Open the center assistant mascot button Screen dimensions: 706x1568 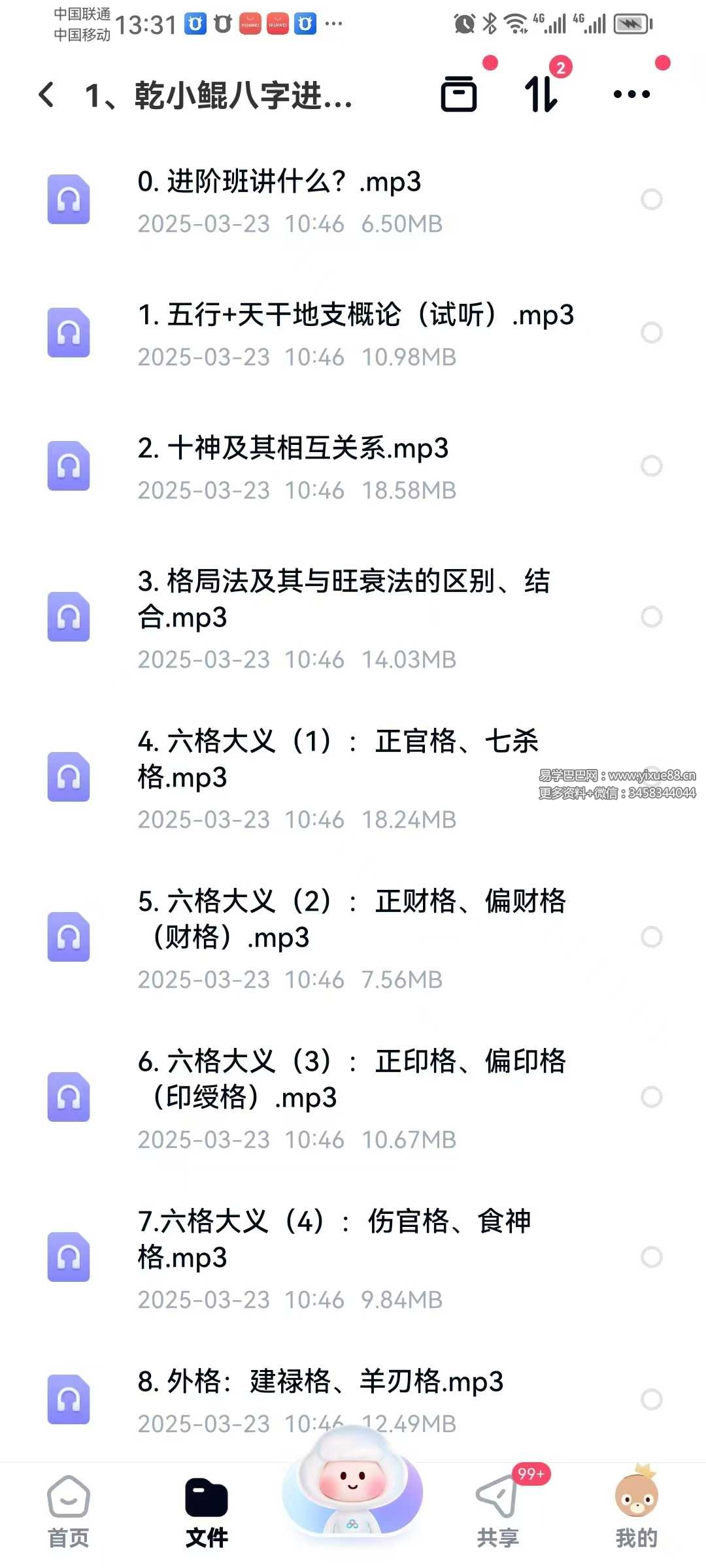[x=352, y=1491]
